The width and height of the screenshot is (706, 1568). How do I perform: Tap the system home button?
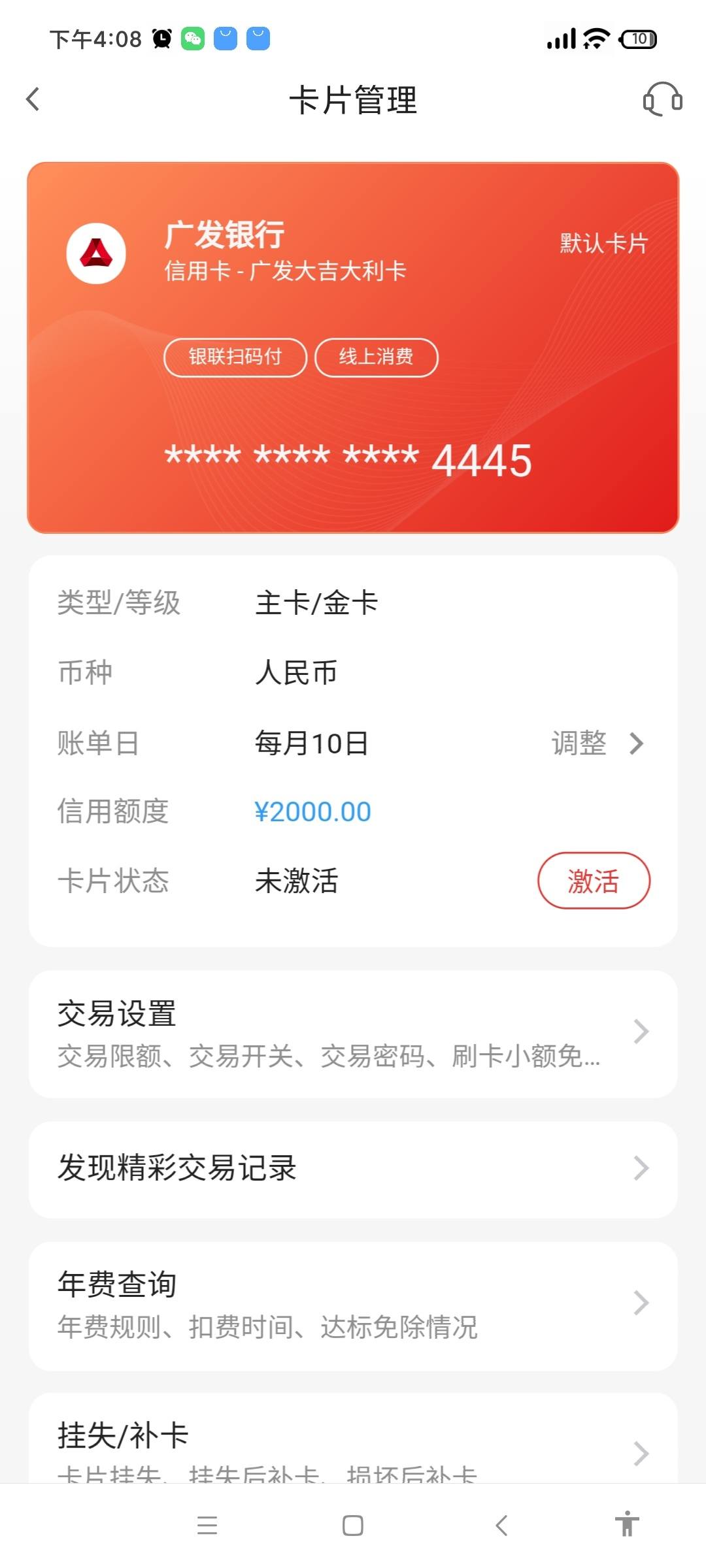tap(353, 1526)
